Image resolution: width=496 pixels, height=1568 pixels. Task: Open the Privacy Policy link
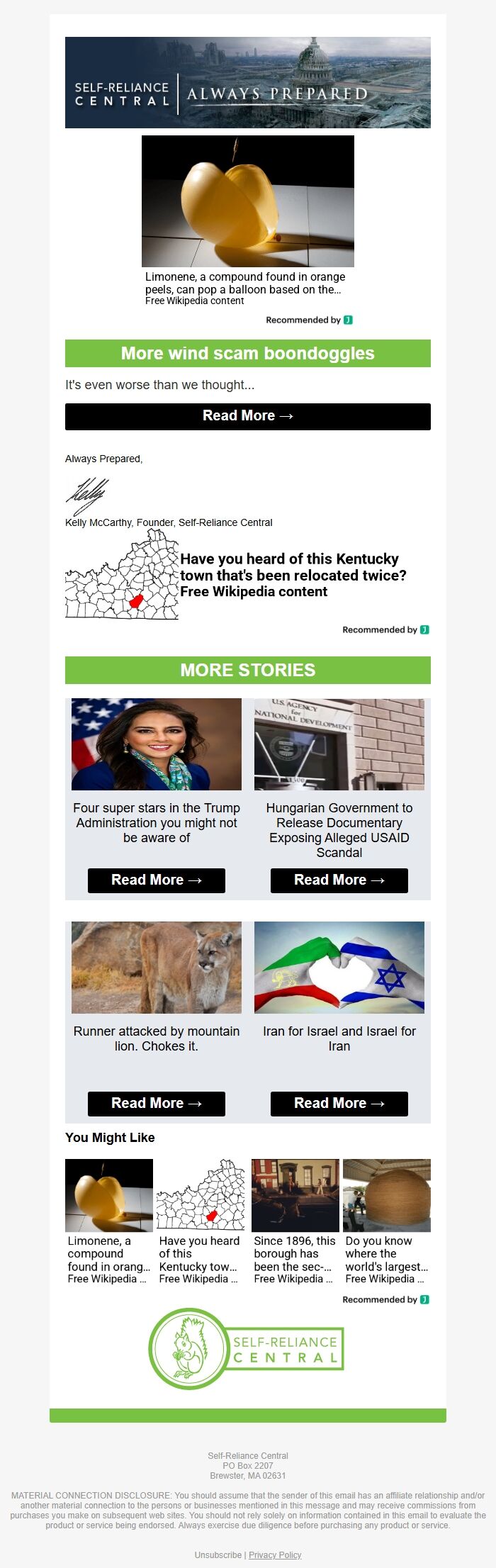pyautogui.click(x=275, y=1555)
